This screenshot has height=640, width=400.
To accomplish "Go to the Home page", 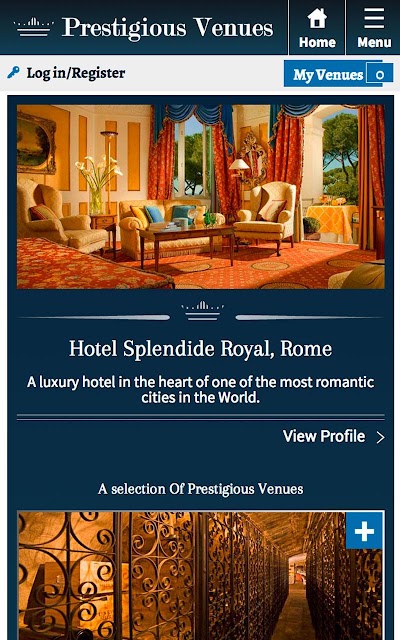I will click(317, 27).
